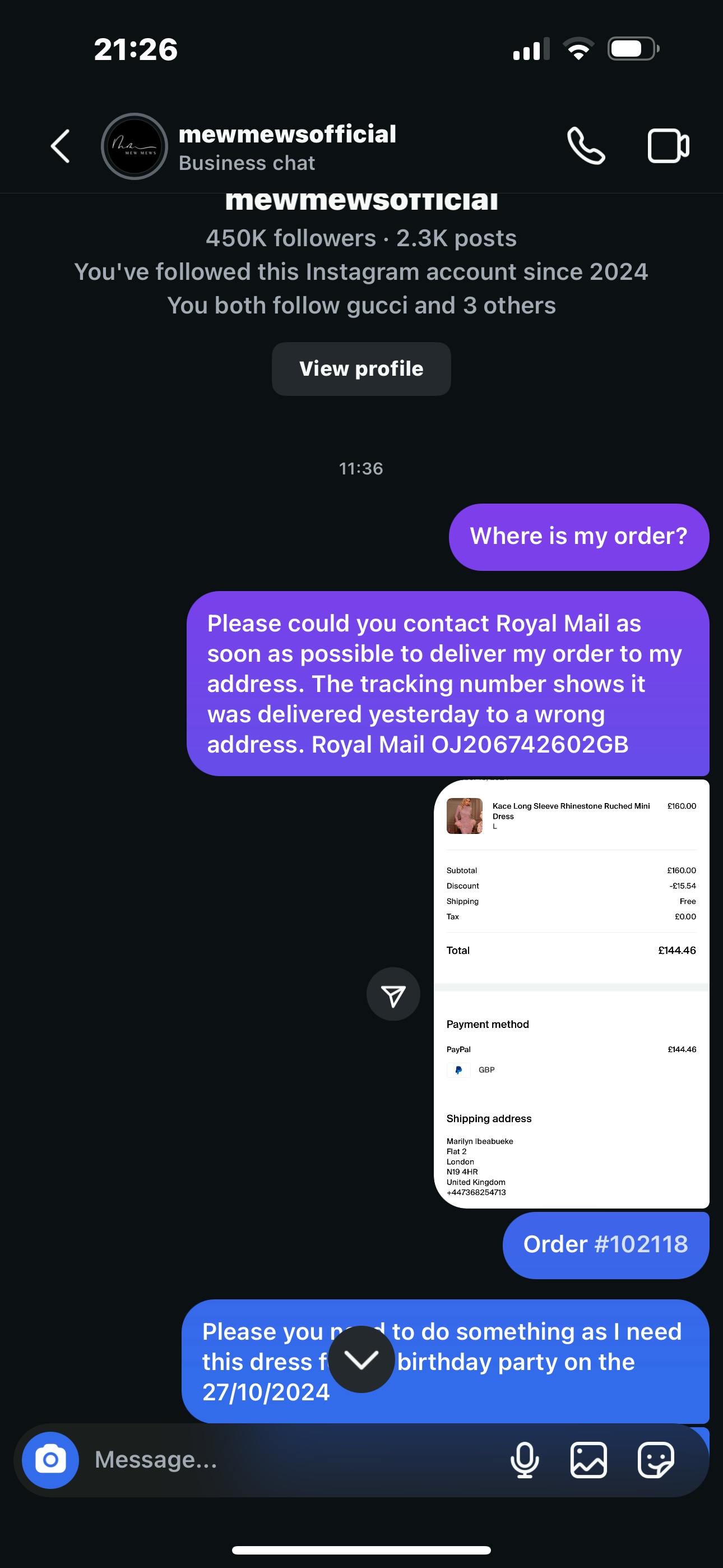Open mewmewsofficial's chat details from the header
The height and width of the screenshot is (1568, 723).
tap(288, 147)
